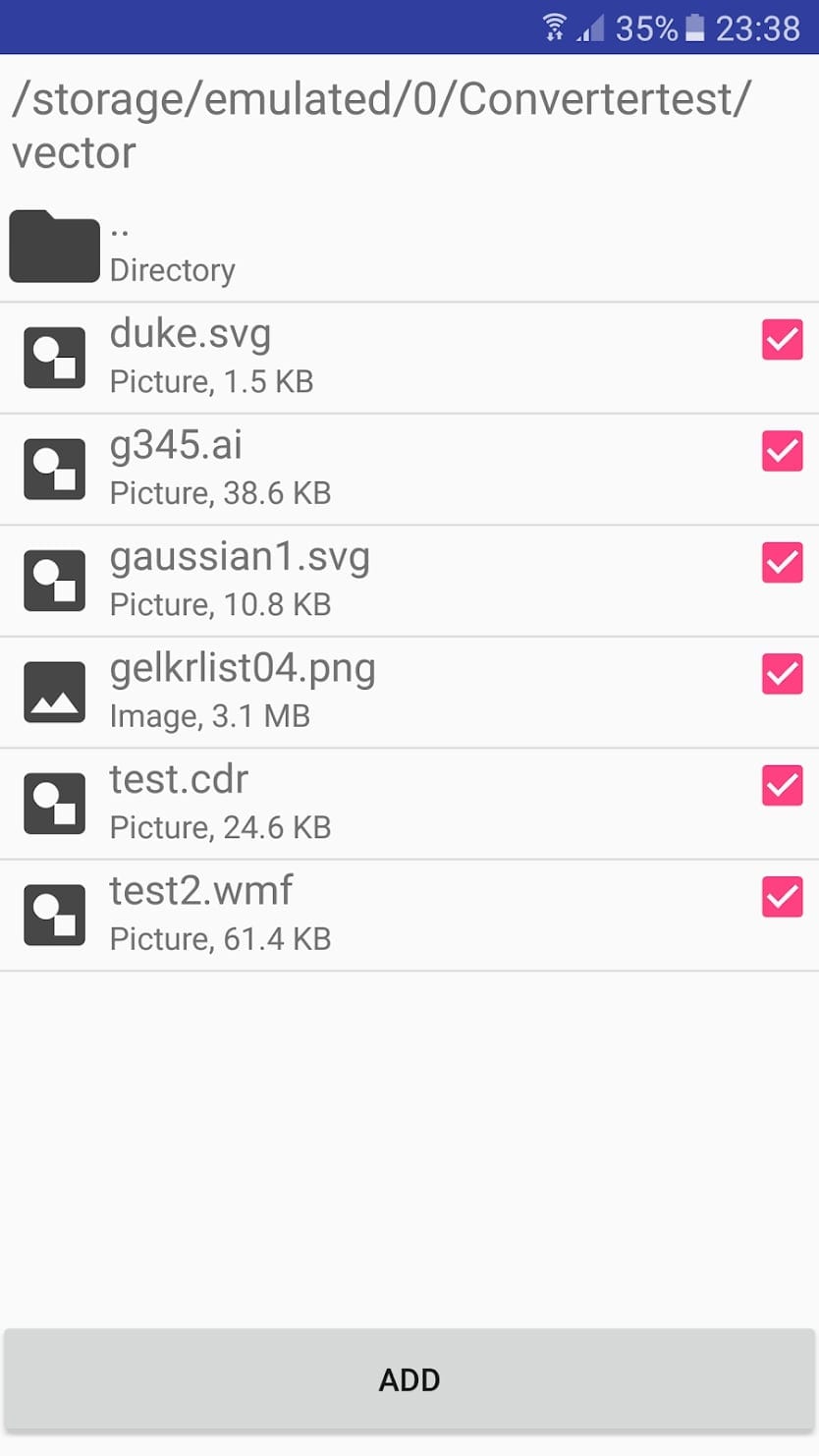The image size is (819, 1456).
Task: Open the gelkrlist04.png image icon
Action: pos(54,691)
